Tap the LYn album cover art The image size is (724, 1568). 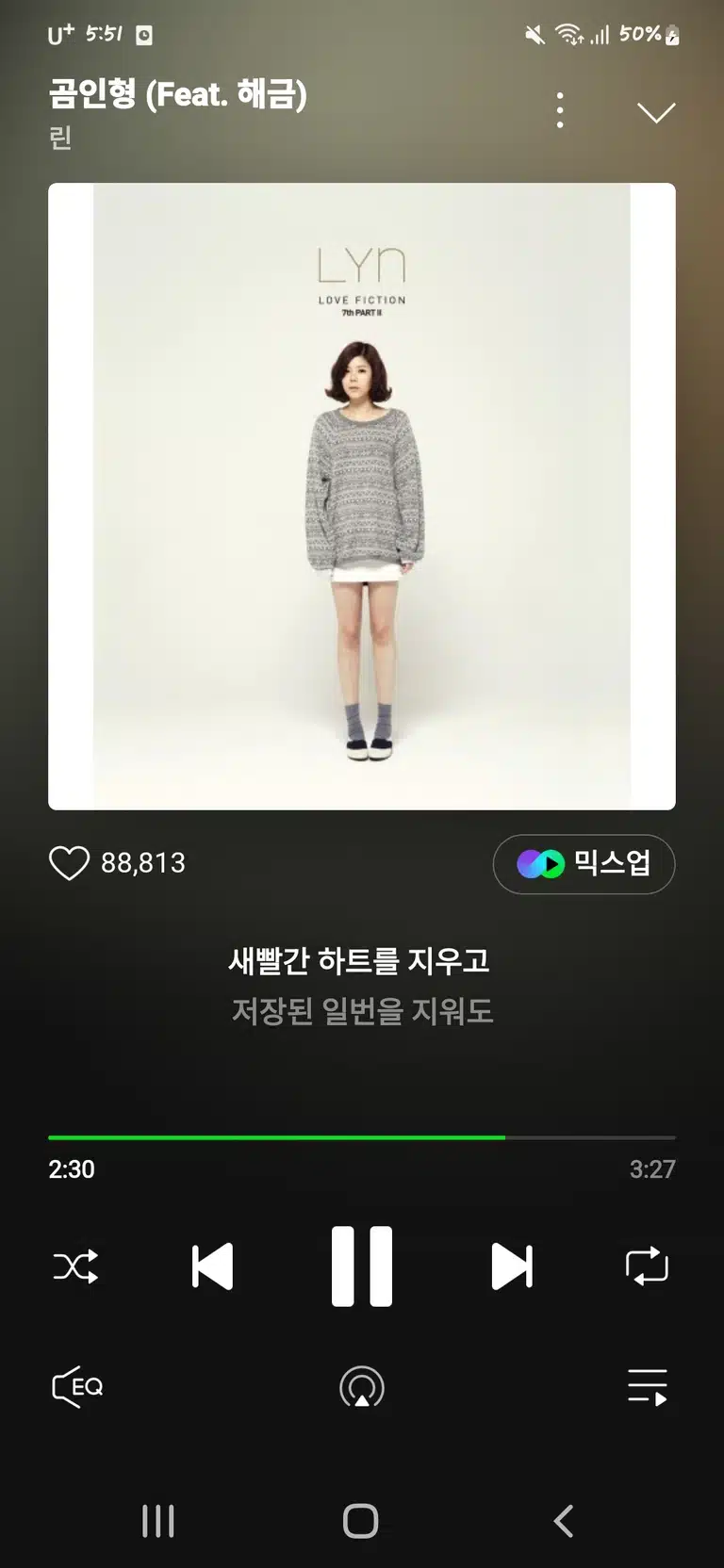coord(362,497)
